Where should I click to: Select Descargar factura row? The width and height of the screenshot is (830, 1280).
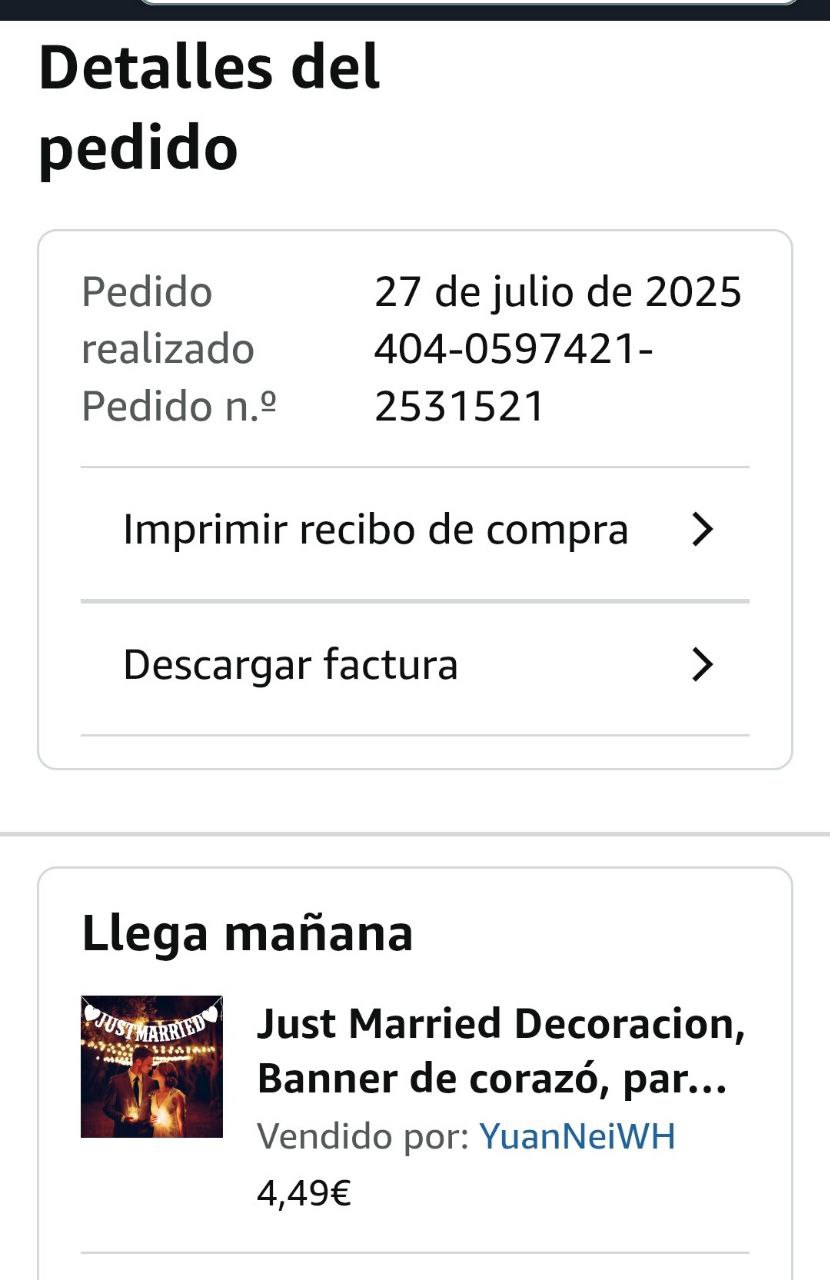click(x=414, y=665)
